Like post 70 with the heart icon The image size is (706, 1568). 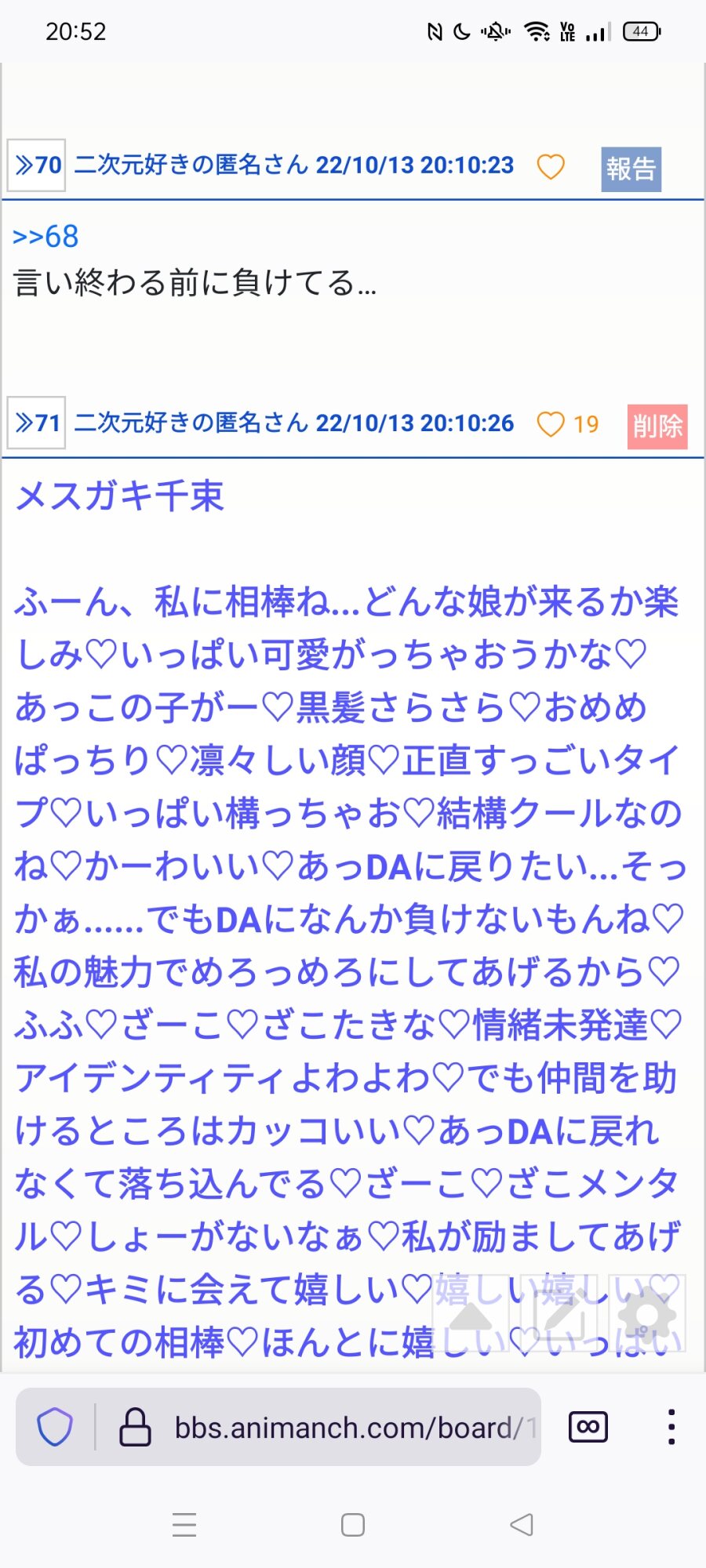[551, 166]
